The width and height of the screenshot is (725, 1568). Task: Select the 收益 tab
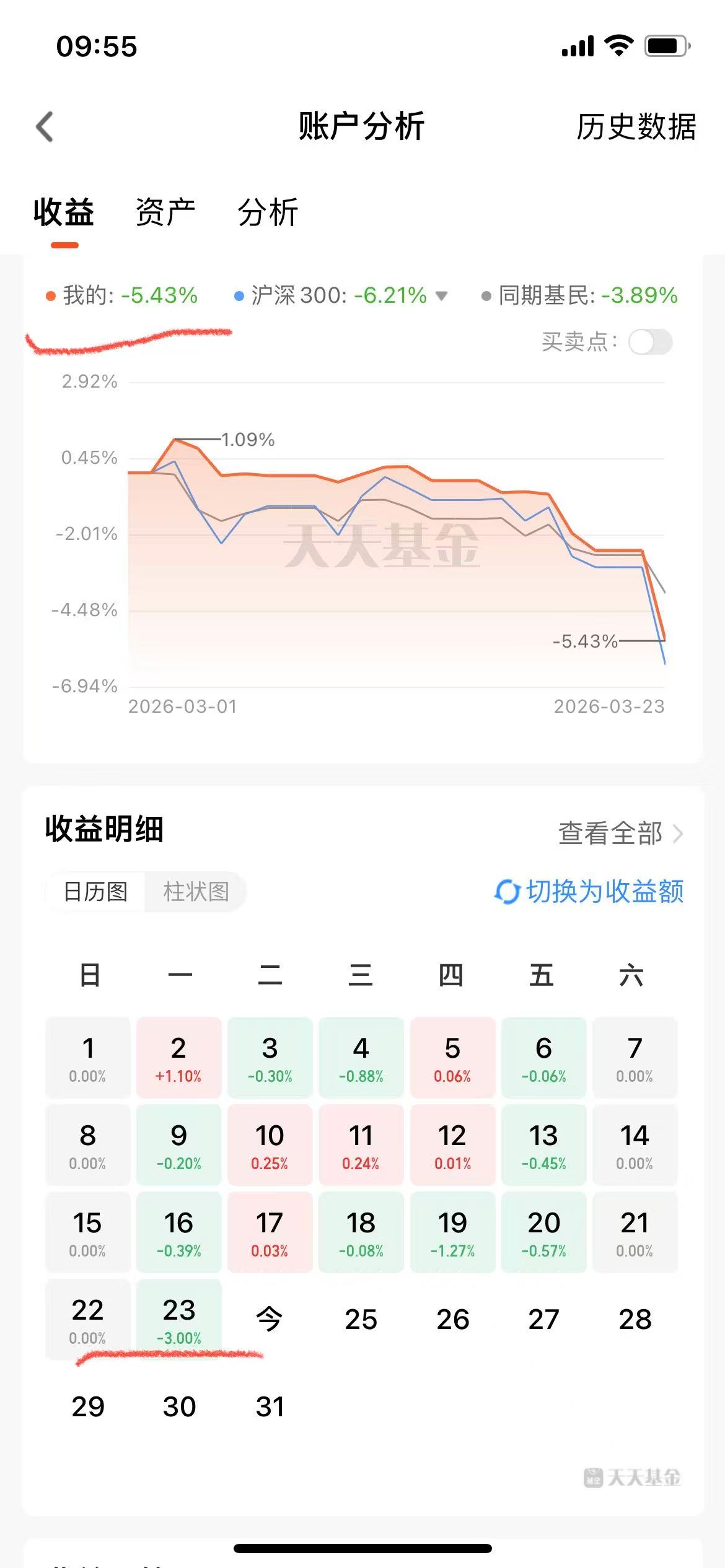tap(64, 212)
